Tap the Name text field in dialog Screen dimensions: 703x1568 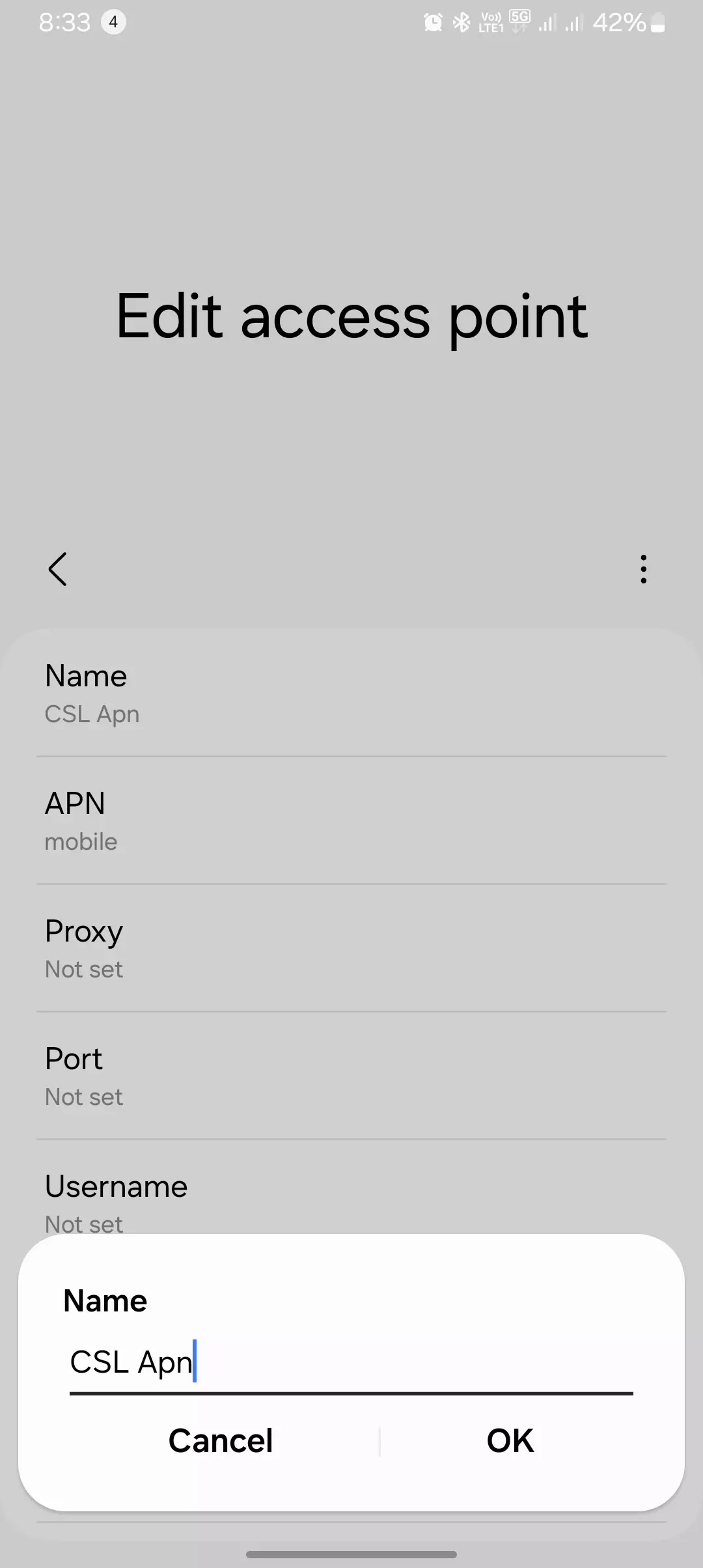[x=350, y=1362]
